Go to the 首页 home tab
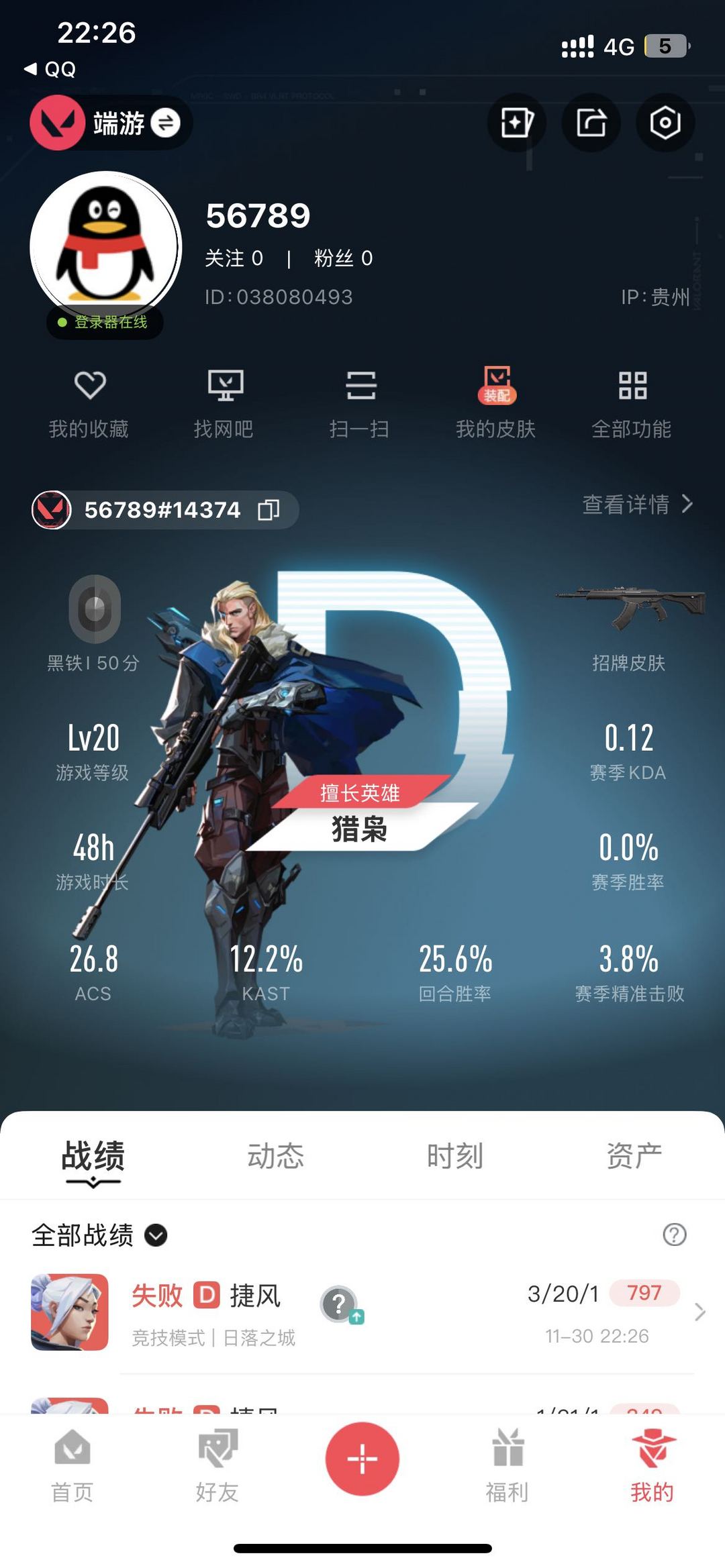725x1568 pixels. (72, 1467)
